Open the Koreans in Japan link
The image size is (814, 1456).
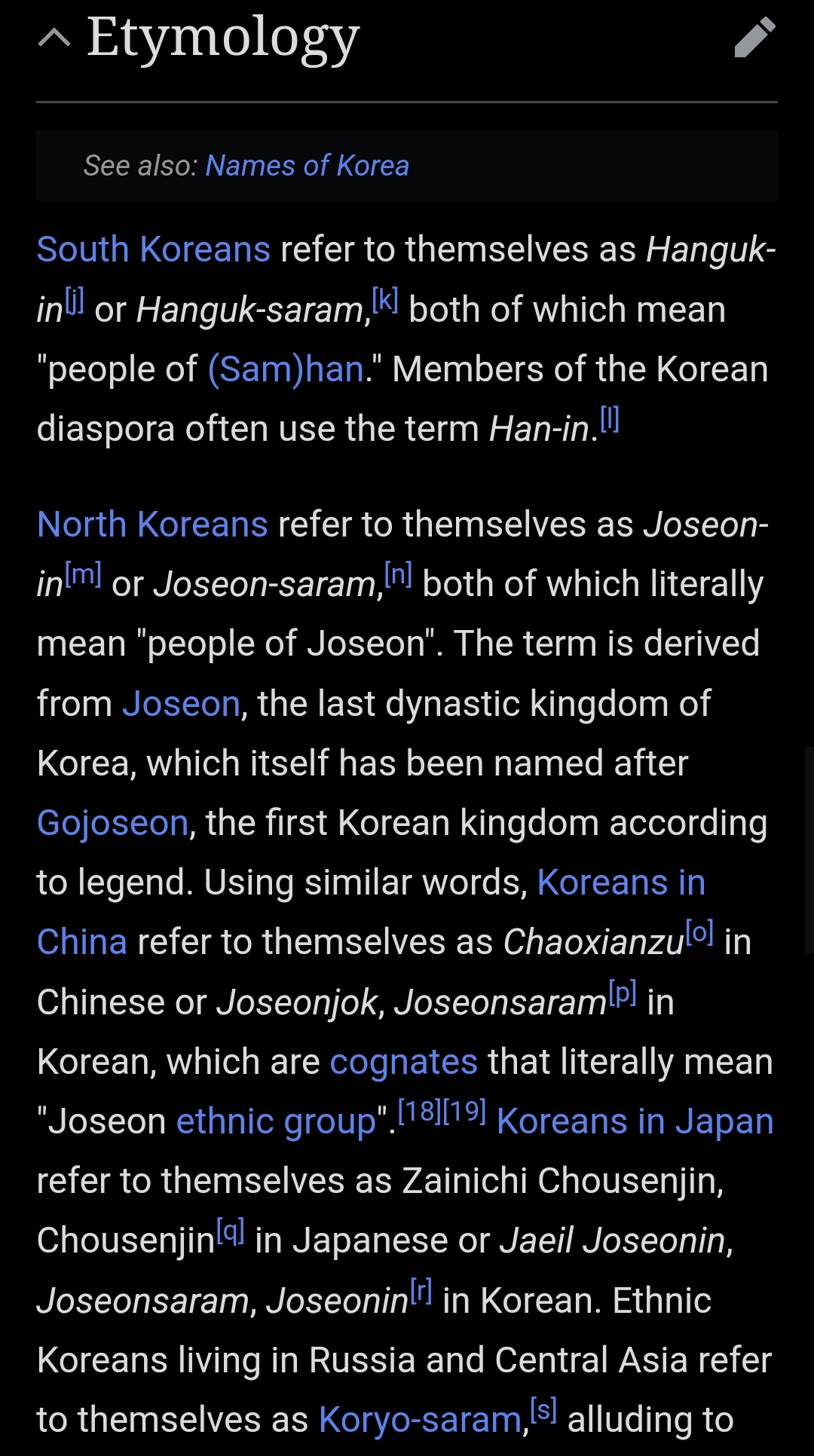click(635, 1121)
